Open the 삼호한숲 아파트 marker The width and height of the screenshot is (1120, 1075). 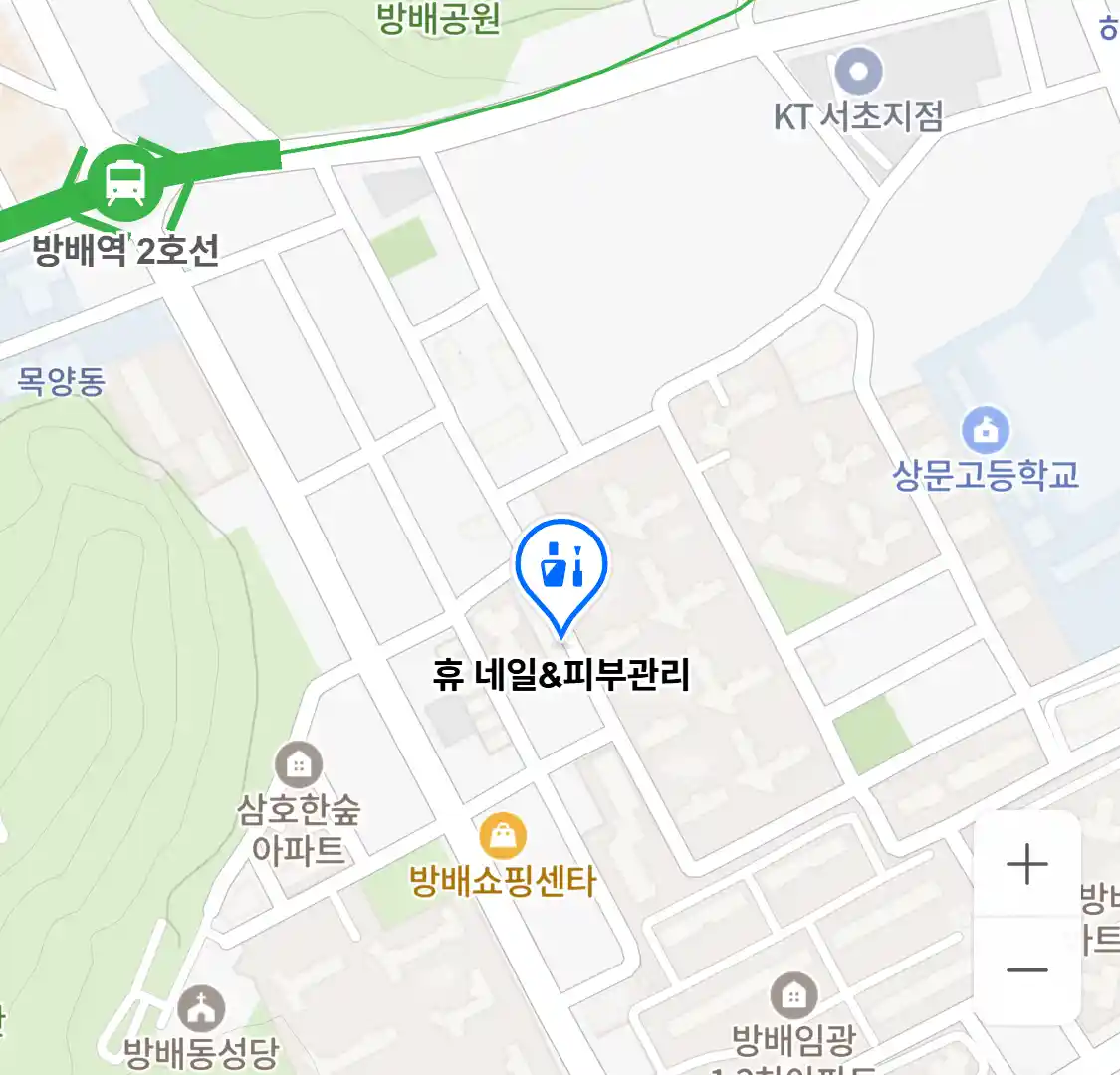pyautogui.click(x=298, y=766)
